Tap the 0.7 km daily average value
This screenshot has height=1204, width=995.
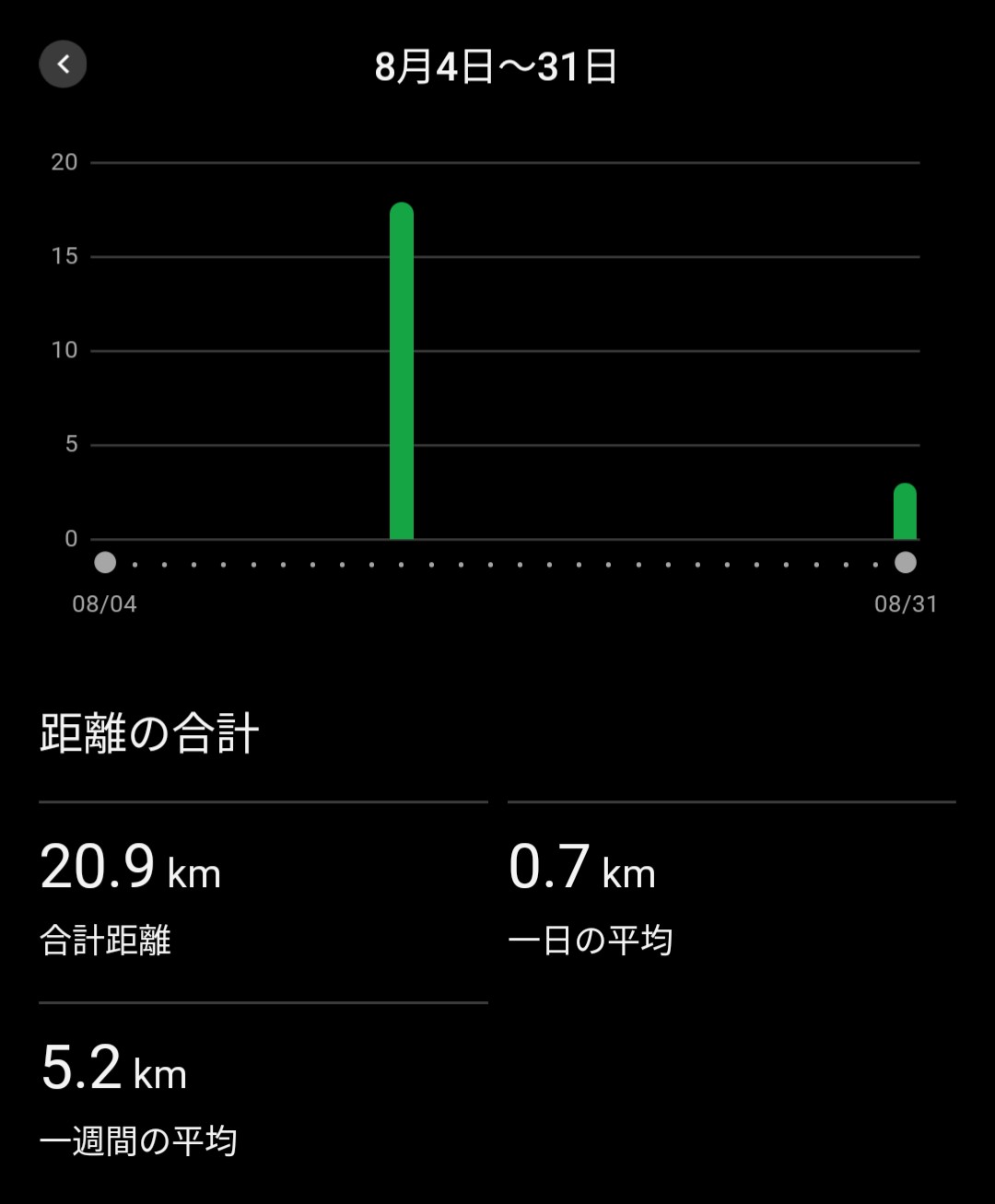pyautogui.click(x=582, y=867)
